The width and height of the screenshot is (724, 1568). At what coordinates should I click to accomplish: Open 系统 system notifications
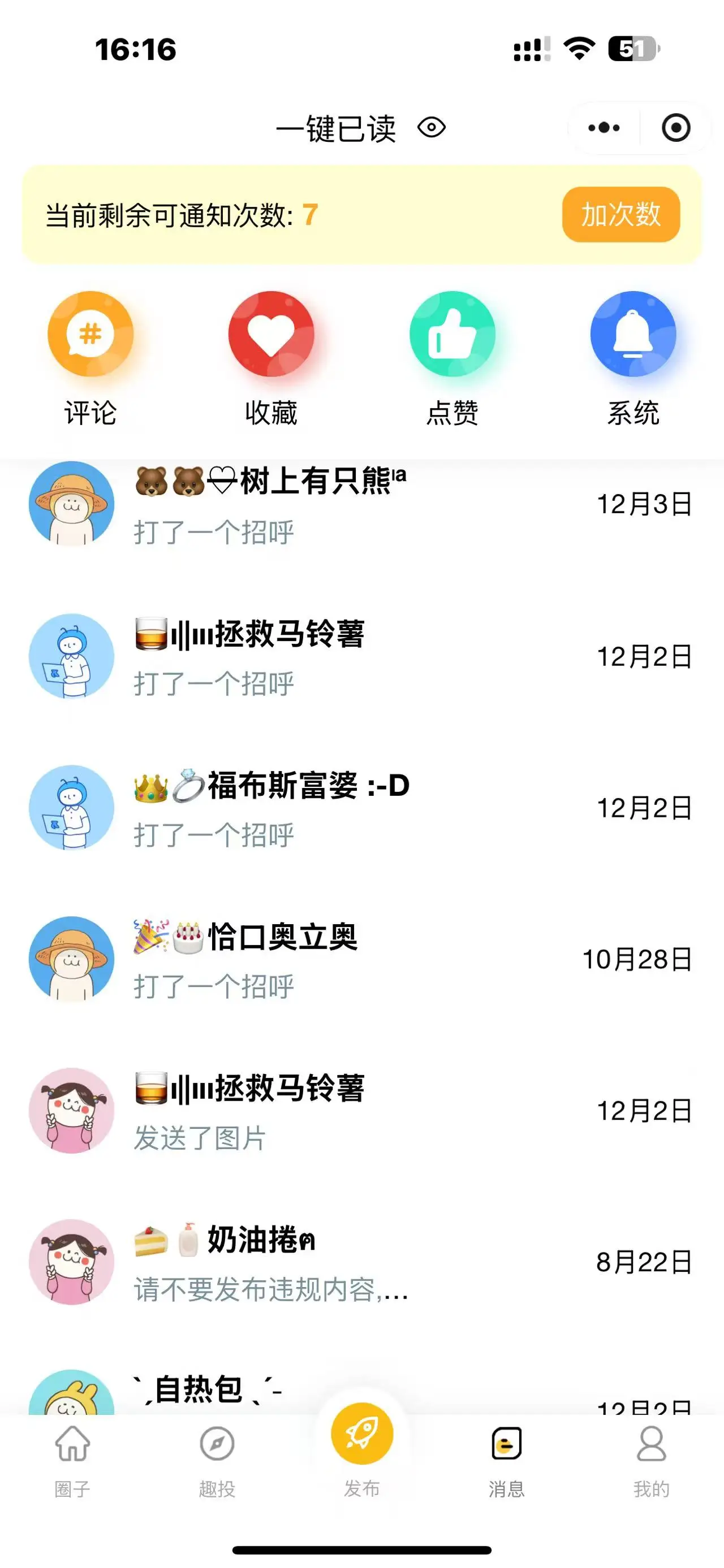pyautogui.click(x=633, y=358)
